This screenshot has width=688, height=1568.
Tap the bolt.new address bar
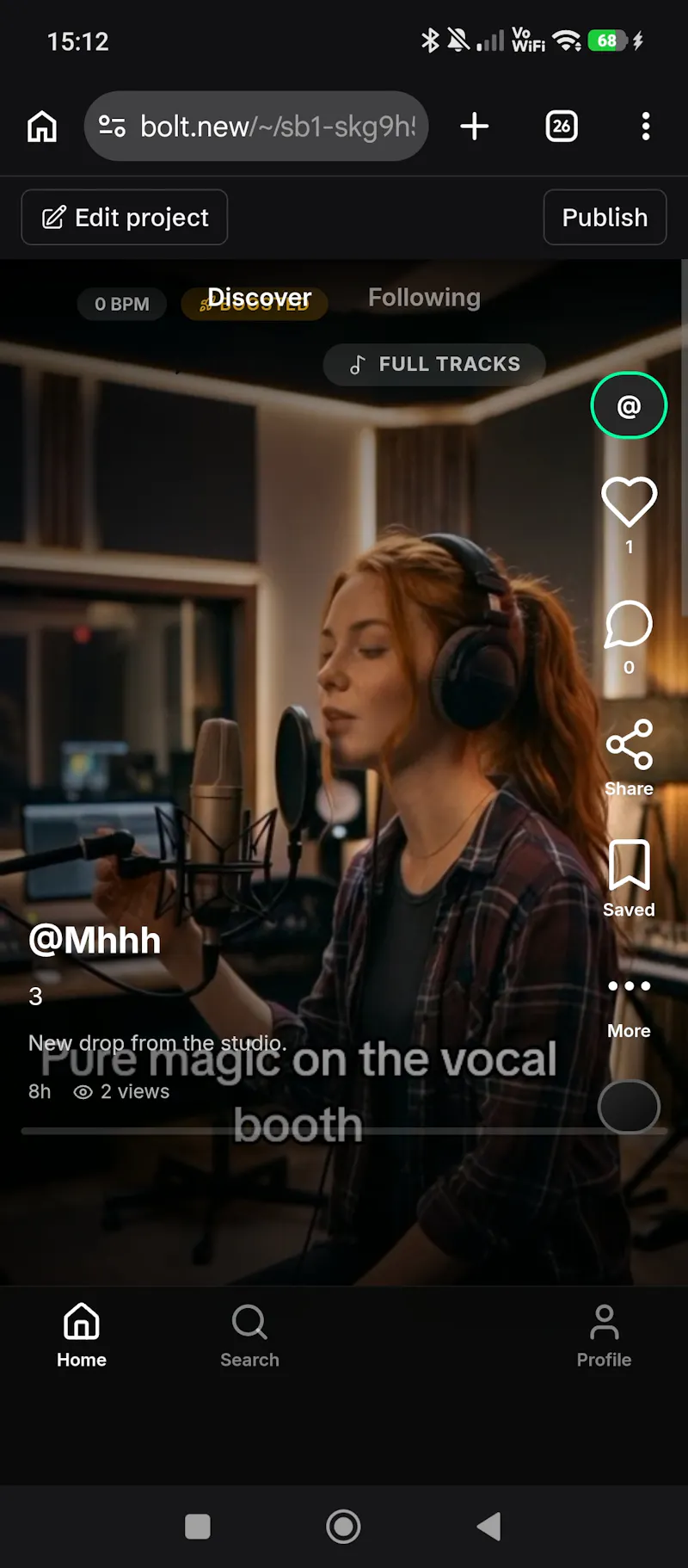click(x=256, y=127)
